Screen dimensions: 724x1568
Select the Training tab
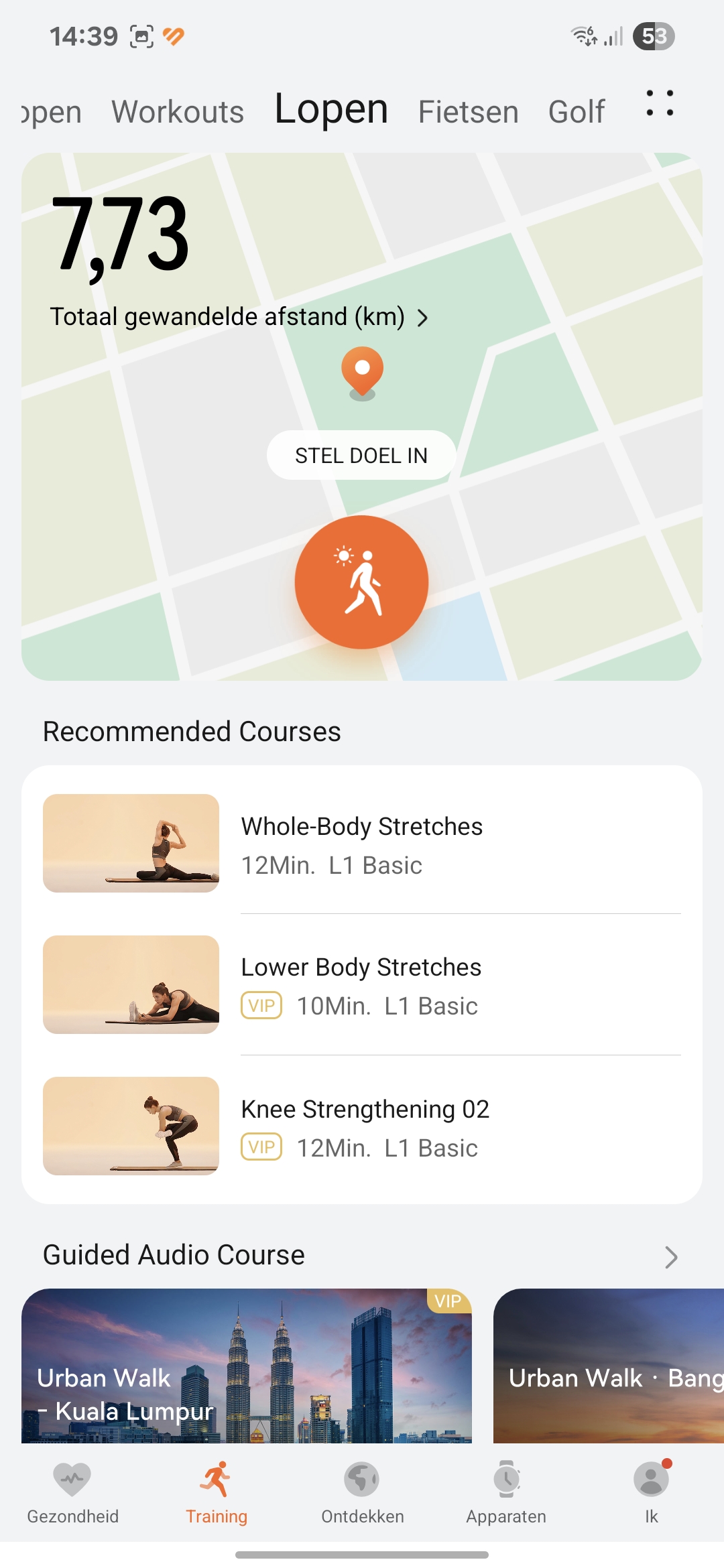point(217,1493)
